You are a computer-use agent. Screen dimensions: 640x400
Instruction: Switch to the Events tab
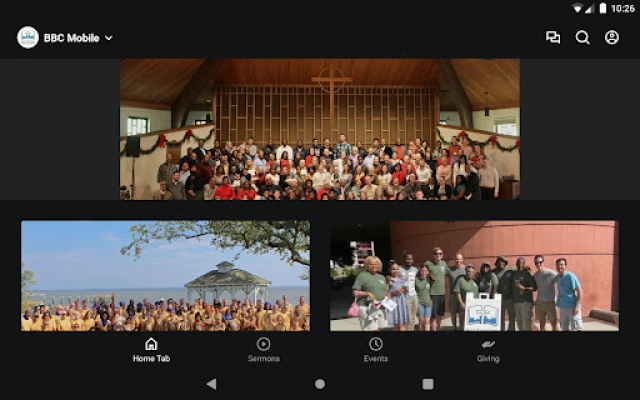tap(376, 349)
